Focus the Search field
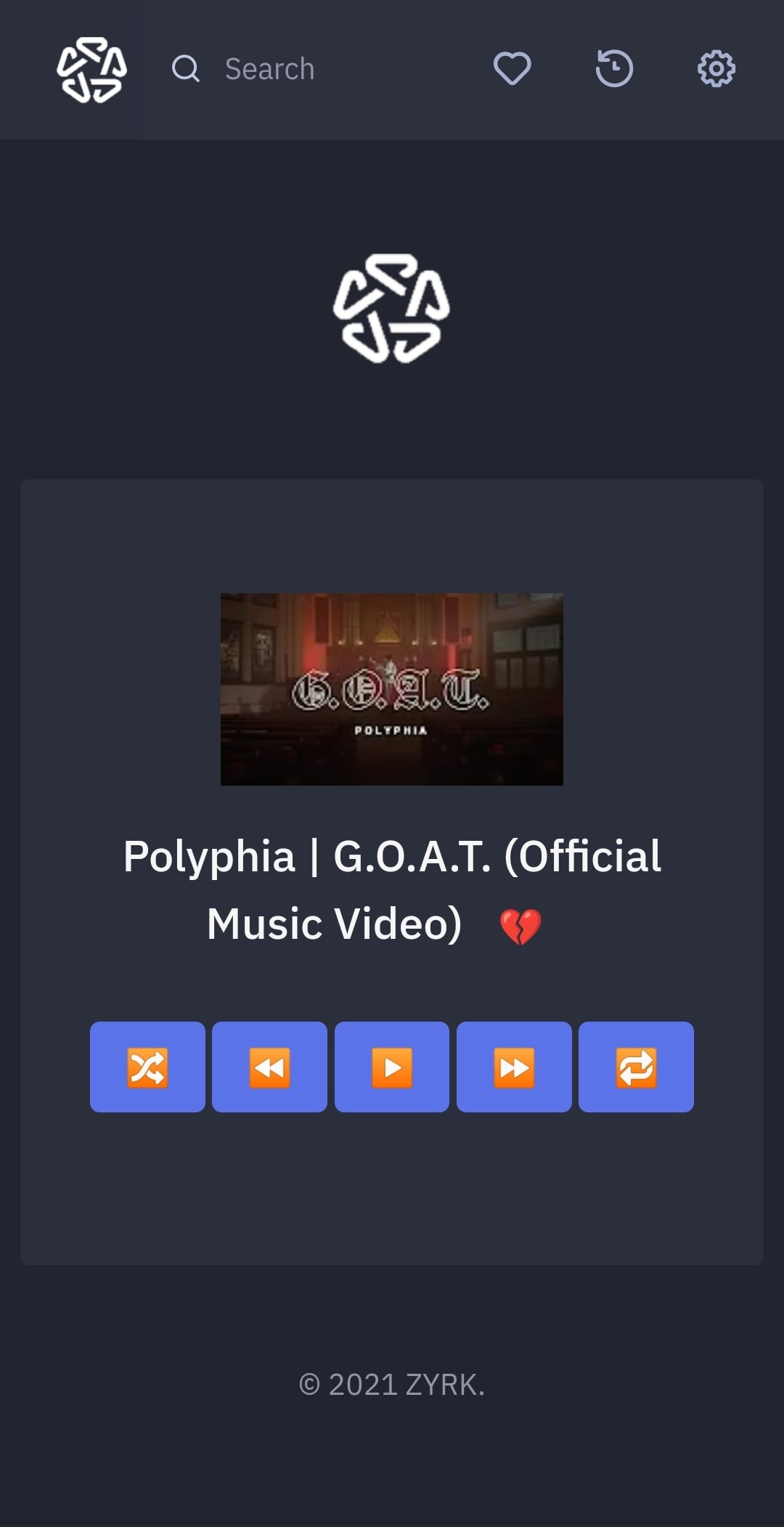 click(319, 70)
